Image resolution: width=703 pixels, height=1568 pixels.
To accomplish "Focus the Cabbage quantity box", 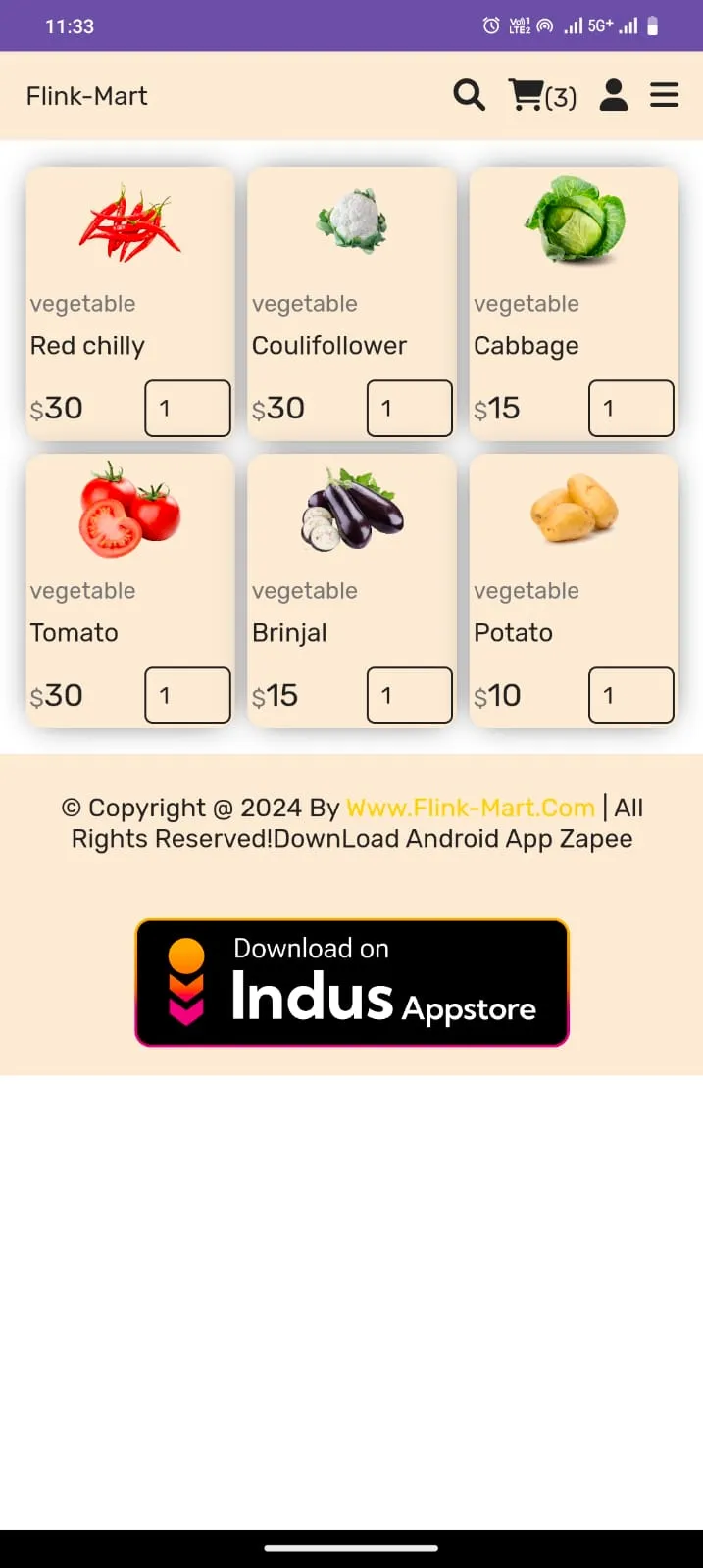I will pyautogui.click(x=630, y=408).
